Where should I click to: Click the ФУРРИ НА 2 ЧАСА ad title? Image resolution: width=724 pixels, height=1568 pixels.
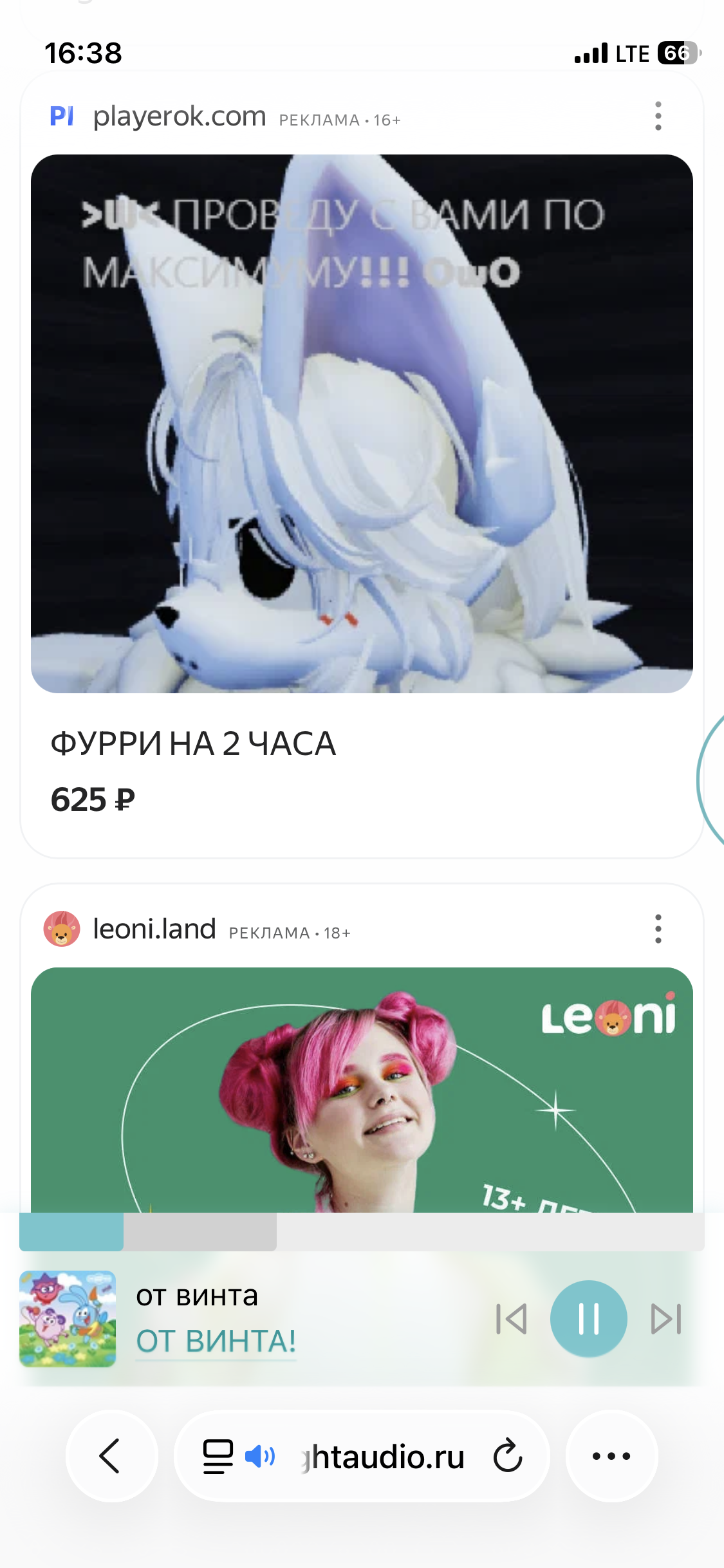tap(192, 745)
